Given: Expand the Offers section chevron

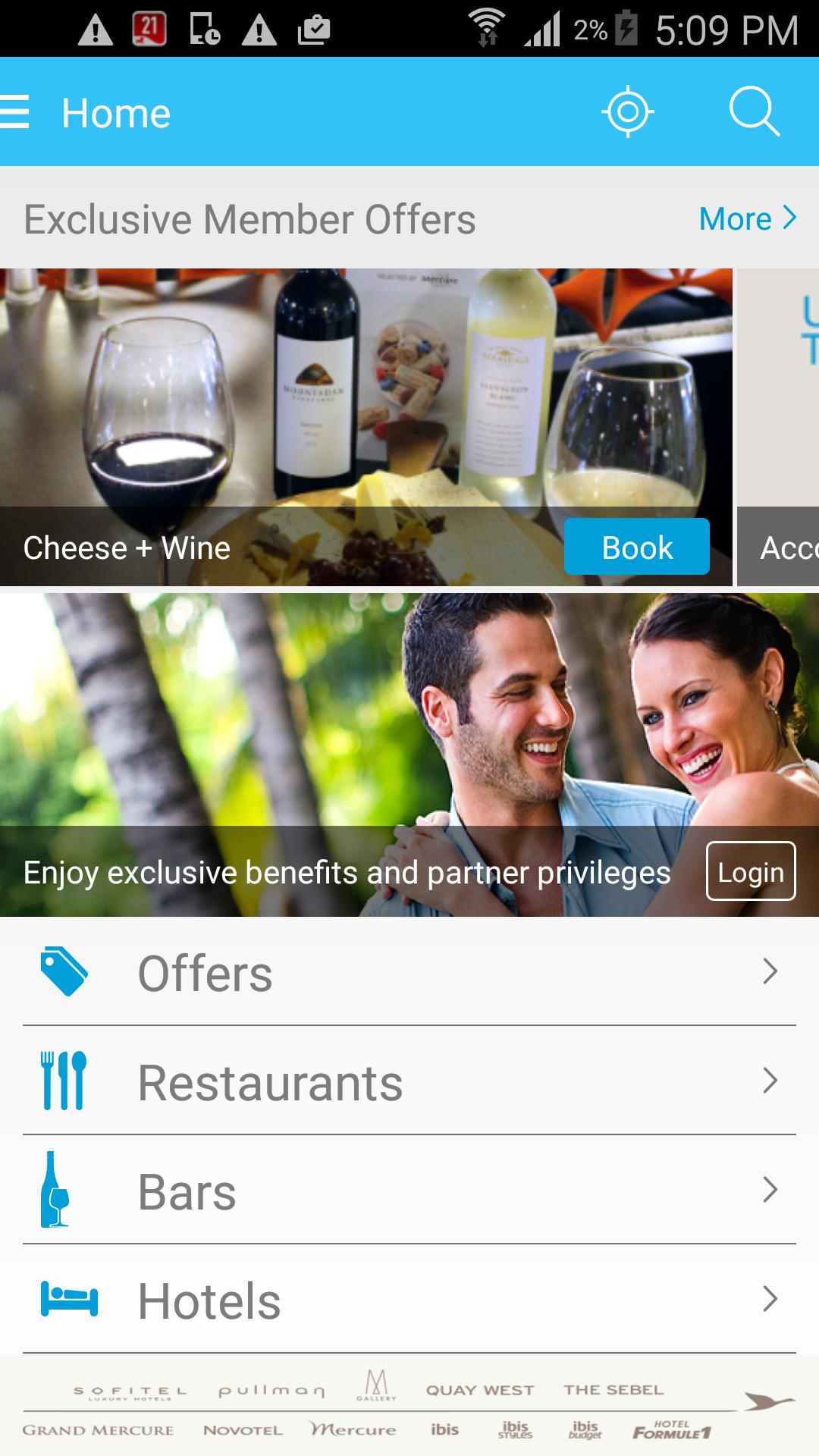Looking at the screenshot, I should pyautogui.click(x=771, y=973).
